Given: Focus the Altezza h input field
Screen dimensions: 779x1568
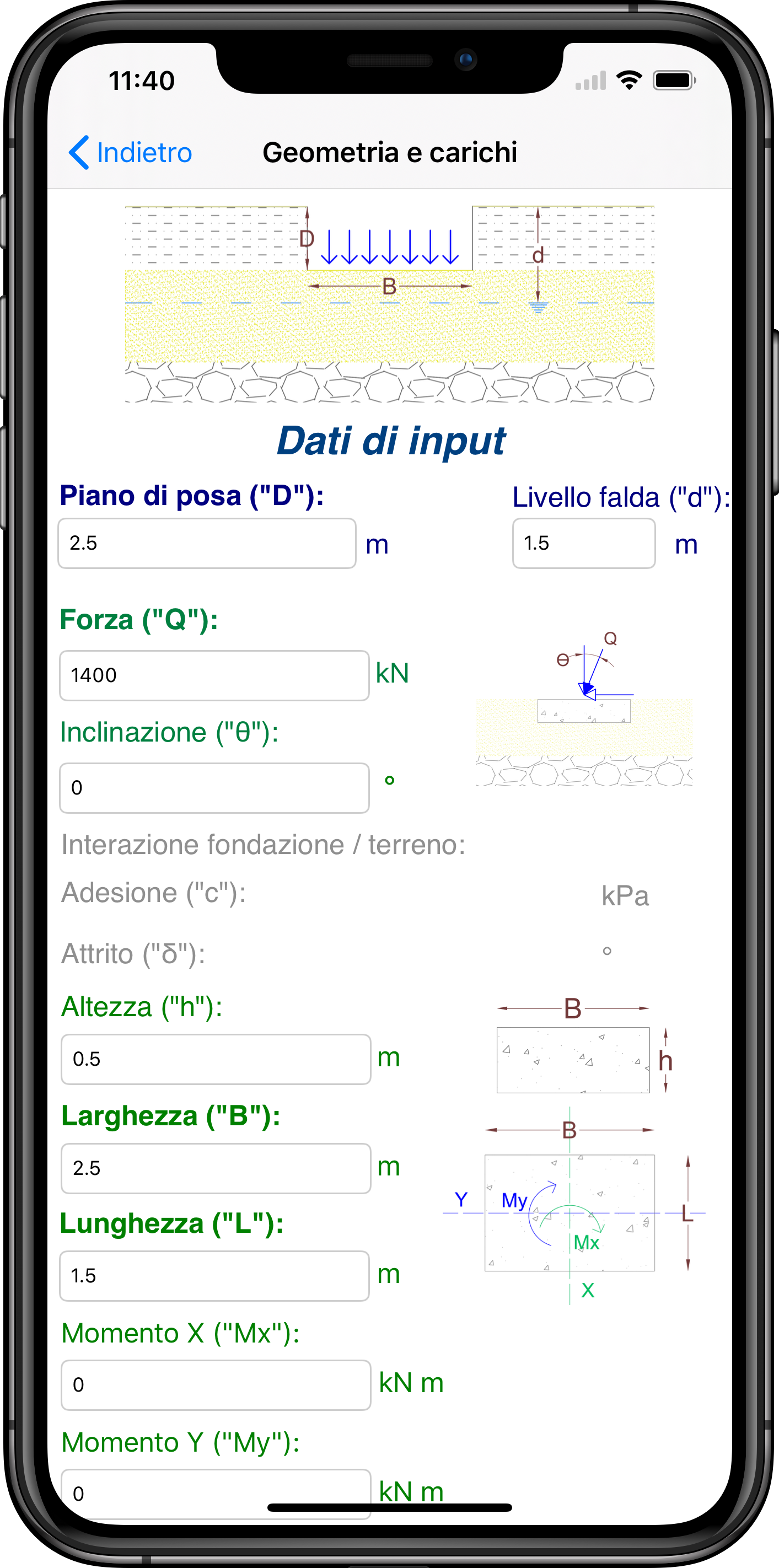Looking at the screenshot, I should 216,1059.
